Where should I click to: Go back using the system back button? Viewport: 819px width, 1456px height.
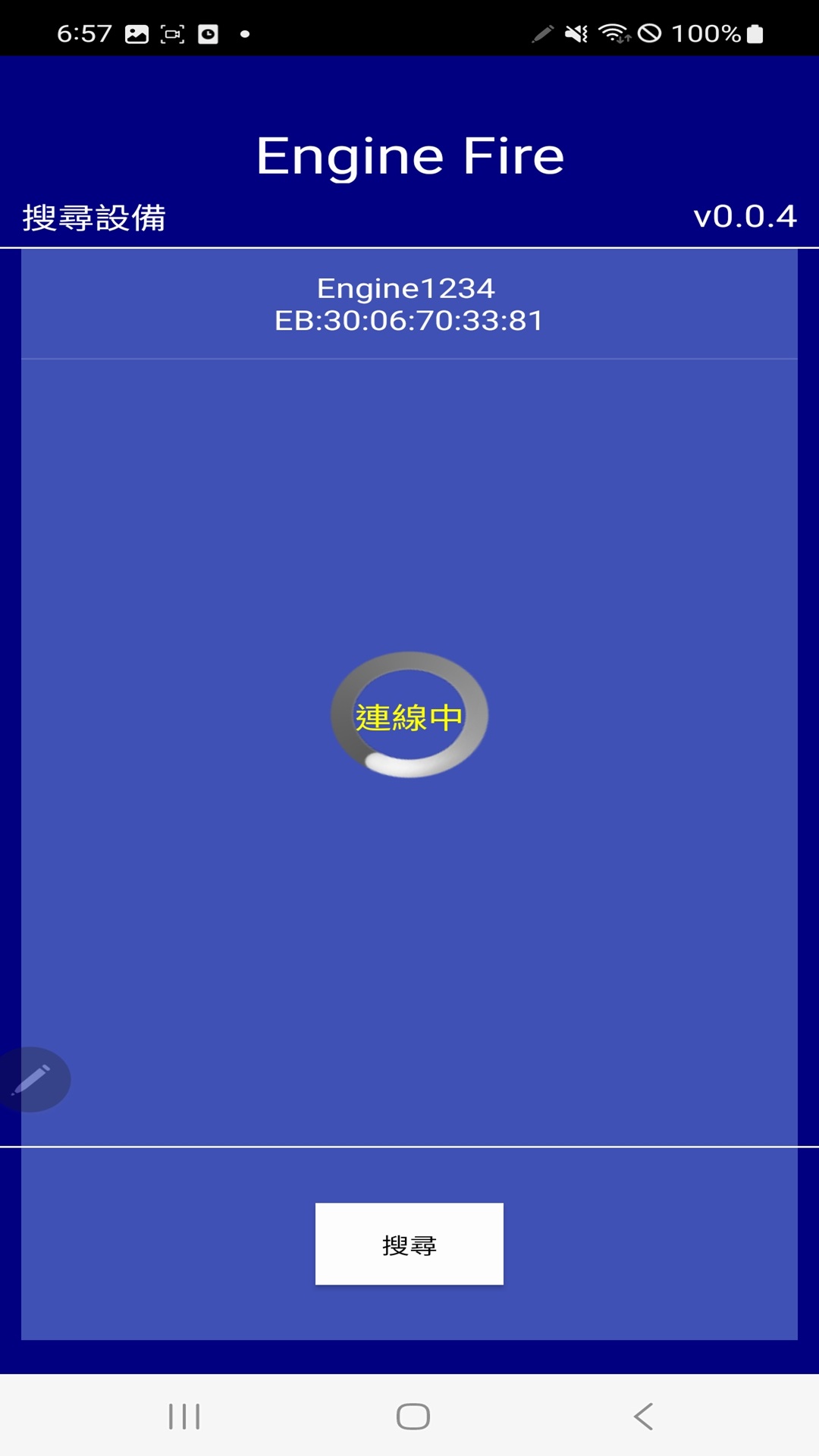(x=643, y=1416)
